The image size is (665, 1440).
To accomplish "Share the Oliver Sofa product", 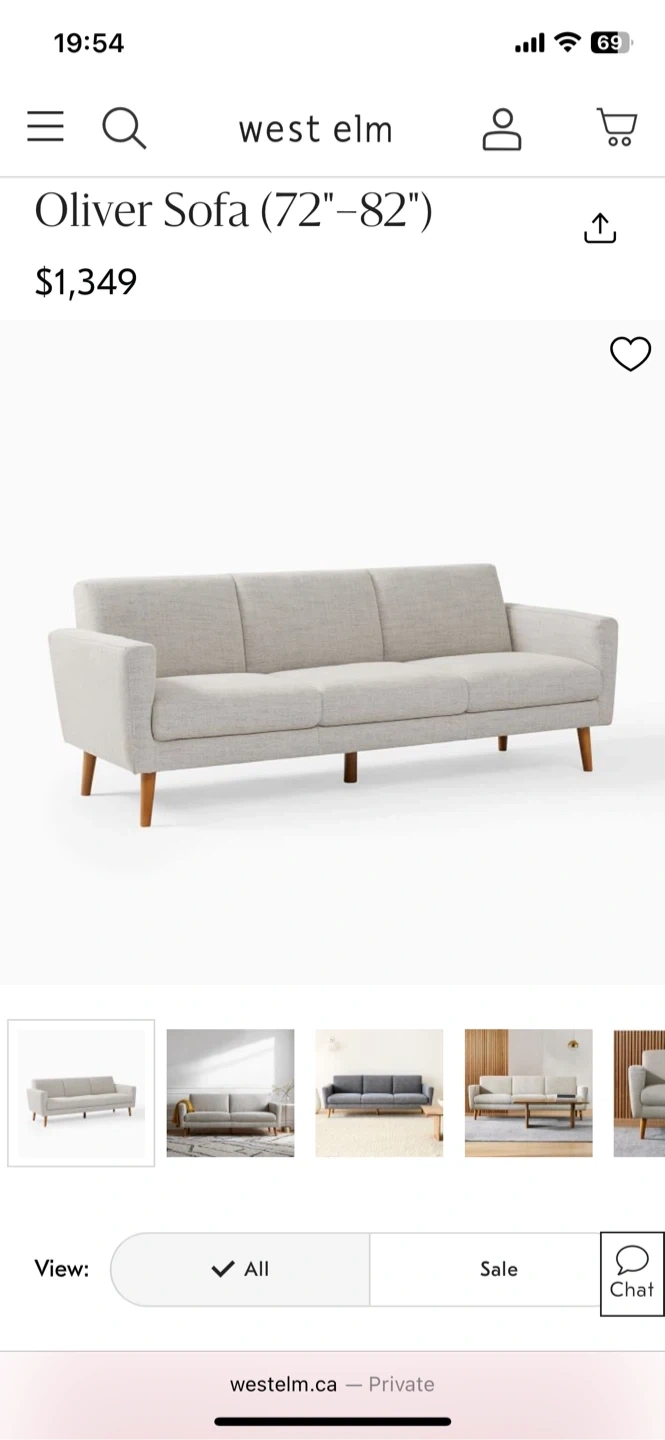I will click(600, 228).
